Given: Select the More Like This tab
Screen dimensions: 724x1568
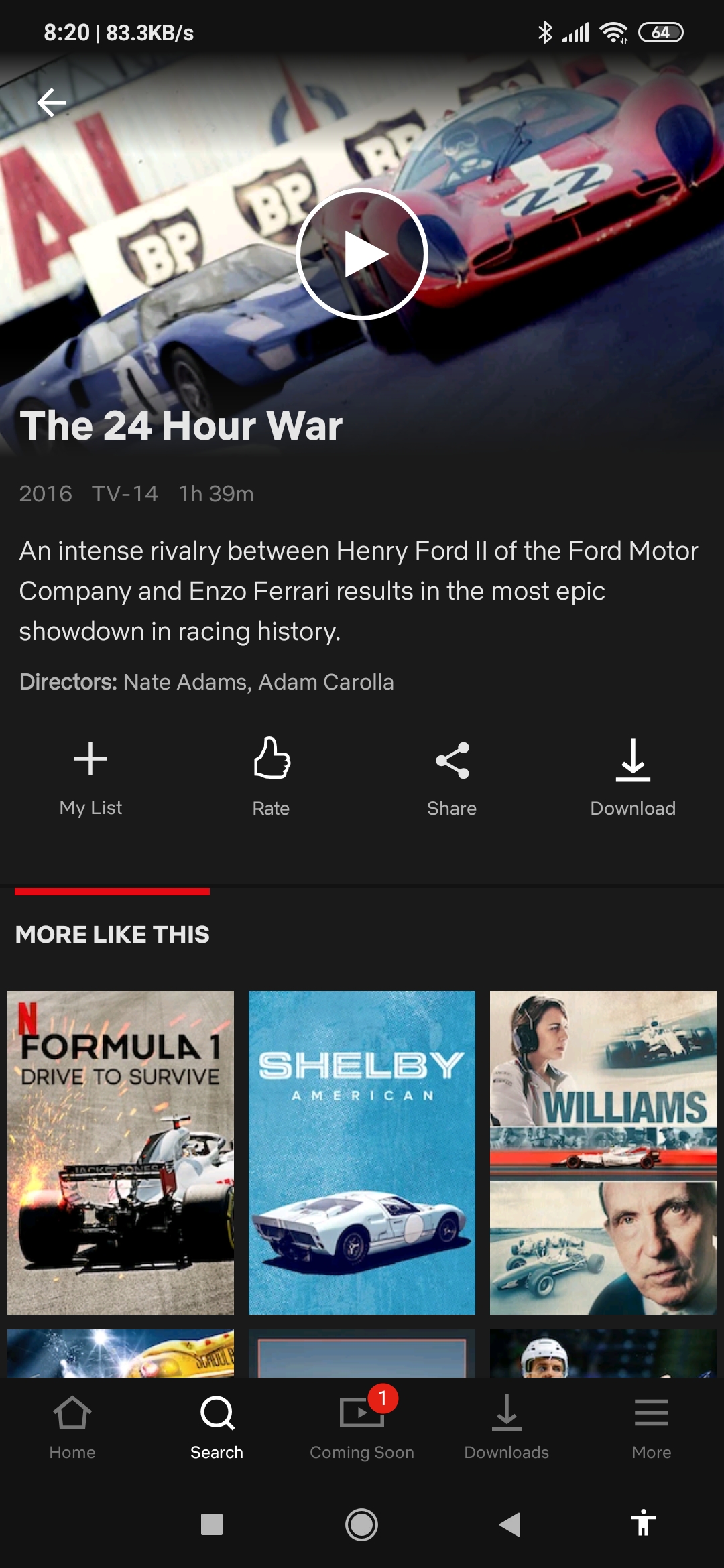Looking at the screenshot, I should 113,933.
